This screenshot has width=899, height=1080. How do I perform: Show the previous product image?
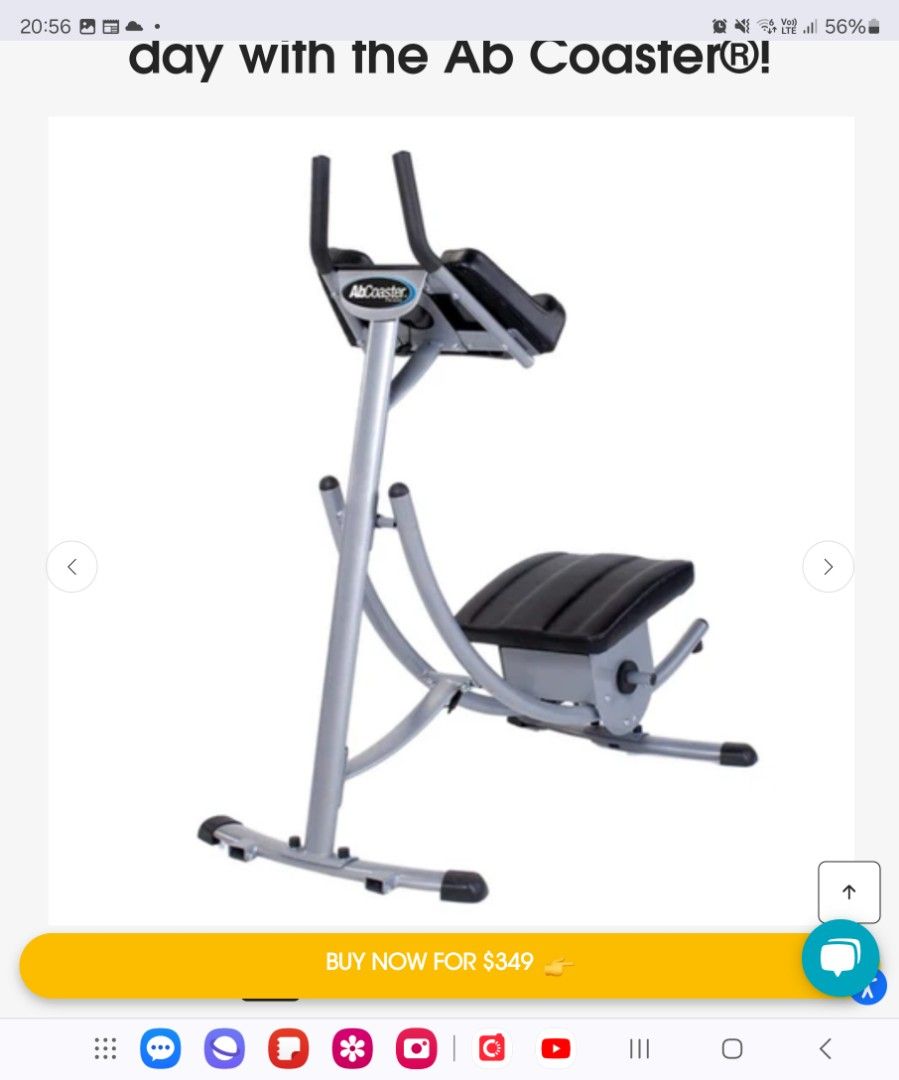click(72, 567)
